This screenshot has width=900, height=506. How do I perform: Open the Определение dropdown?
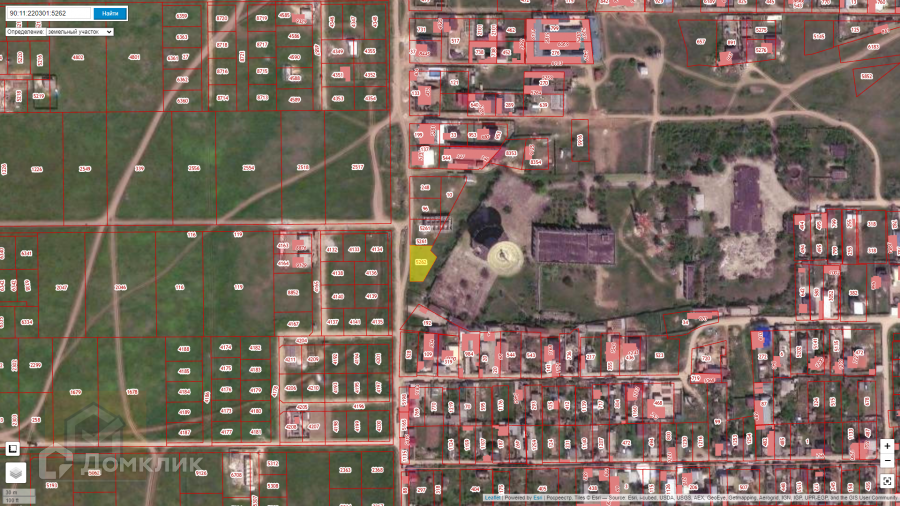coord(80,32)
